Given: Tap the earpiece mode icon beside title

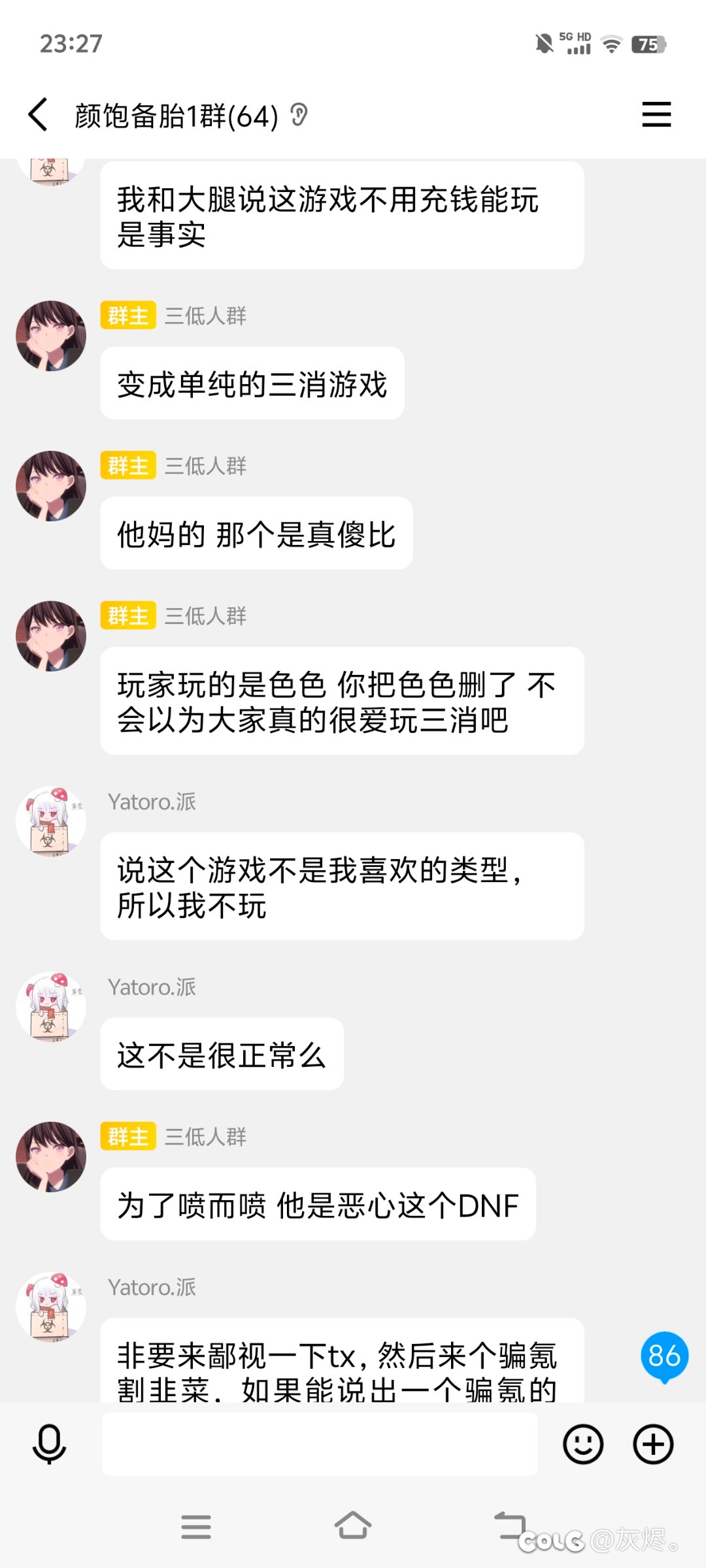Looking at the screenshot, I should point(299,115).
